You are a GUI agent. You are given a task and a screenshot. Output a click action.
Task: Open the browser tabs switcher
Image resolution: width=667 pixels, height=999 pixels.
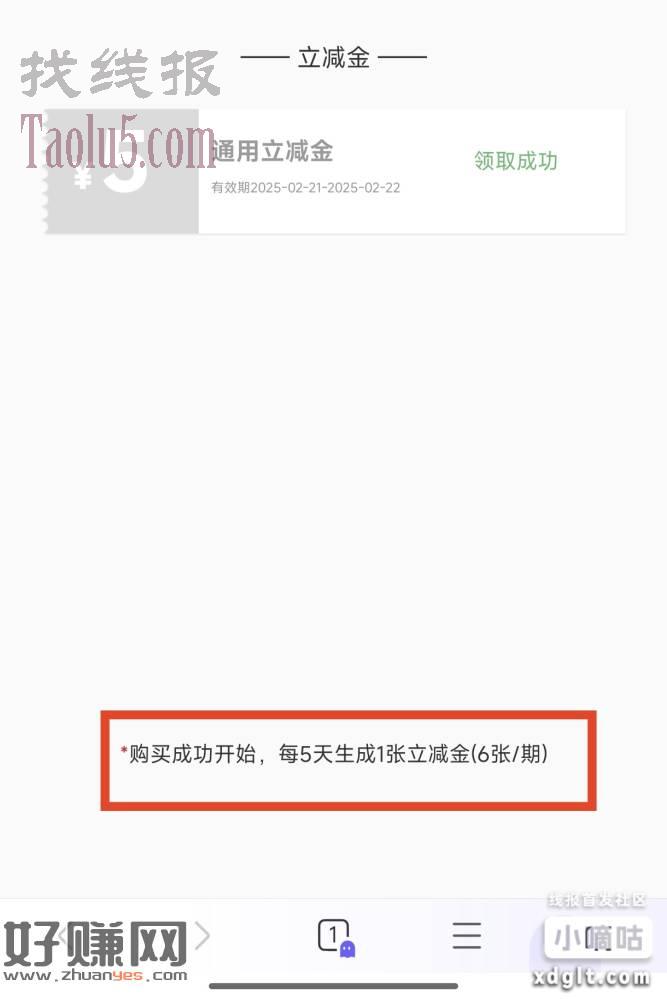pos(334,936)
